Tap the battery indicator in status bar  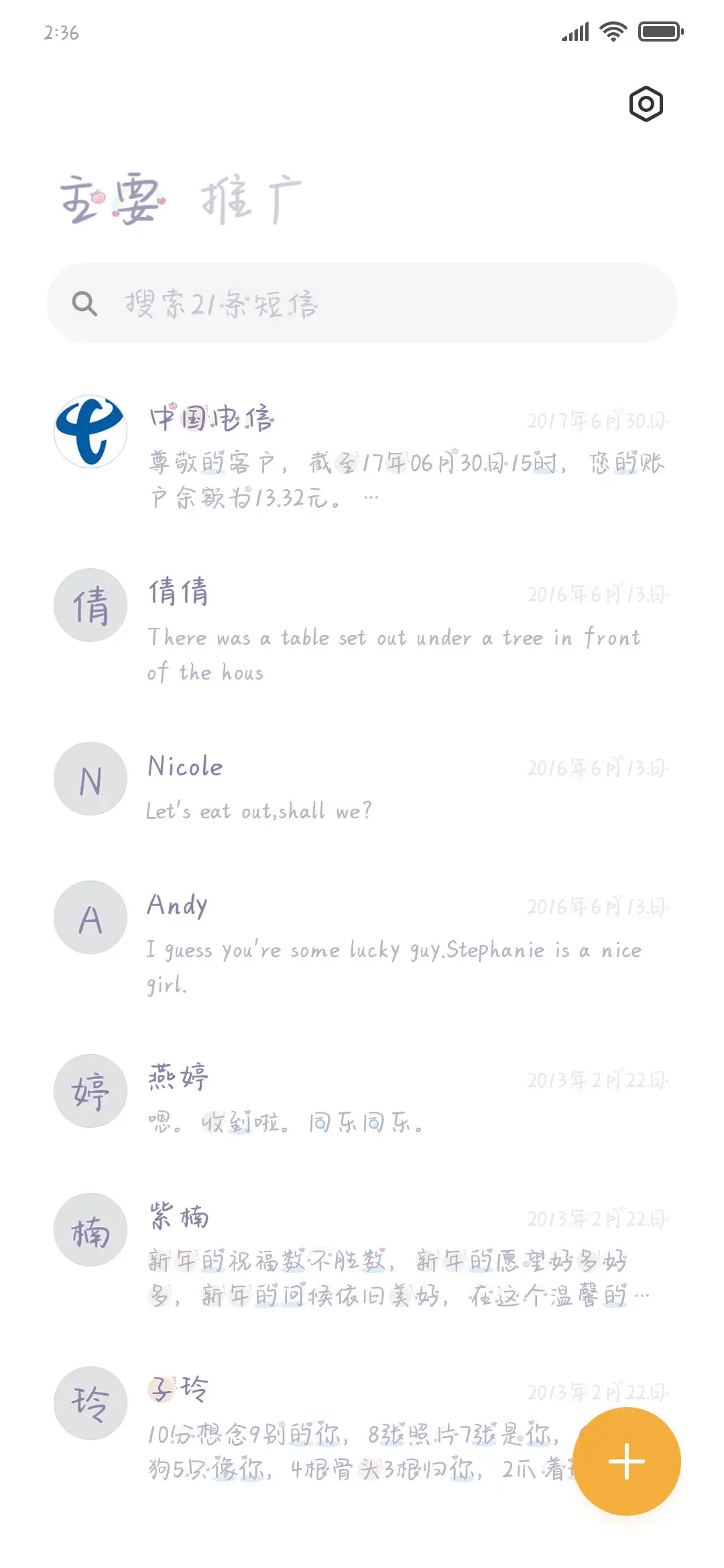tap(660, 30)
